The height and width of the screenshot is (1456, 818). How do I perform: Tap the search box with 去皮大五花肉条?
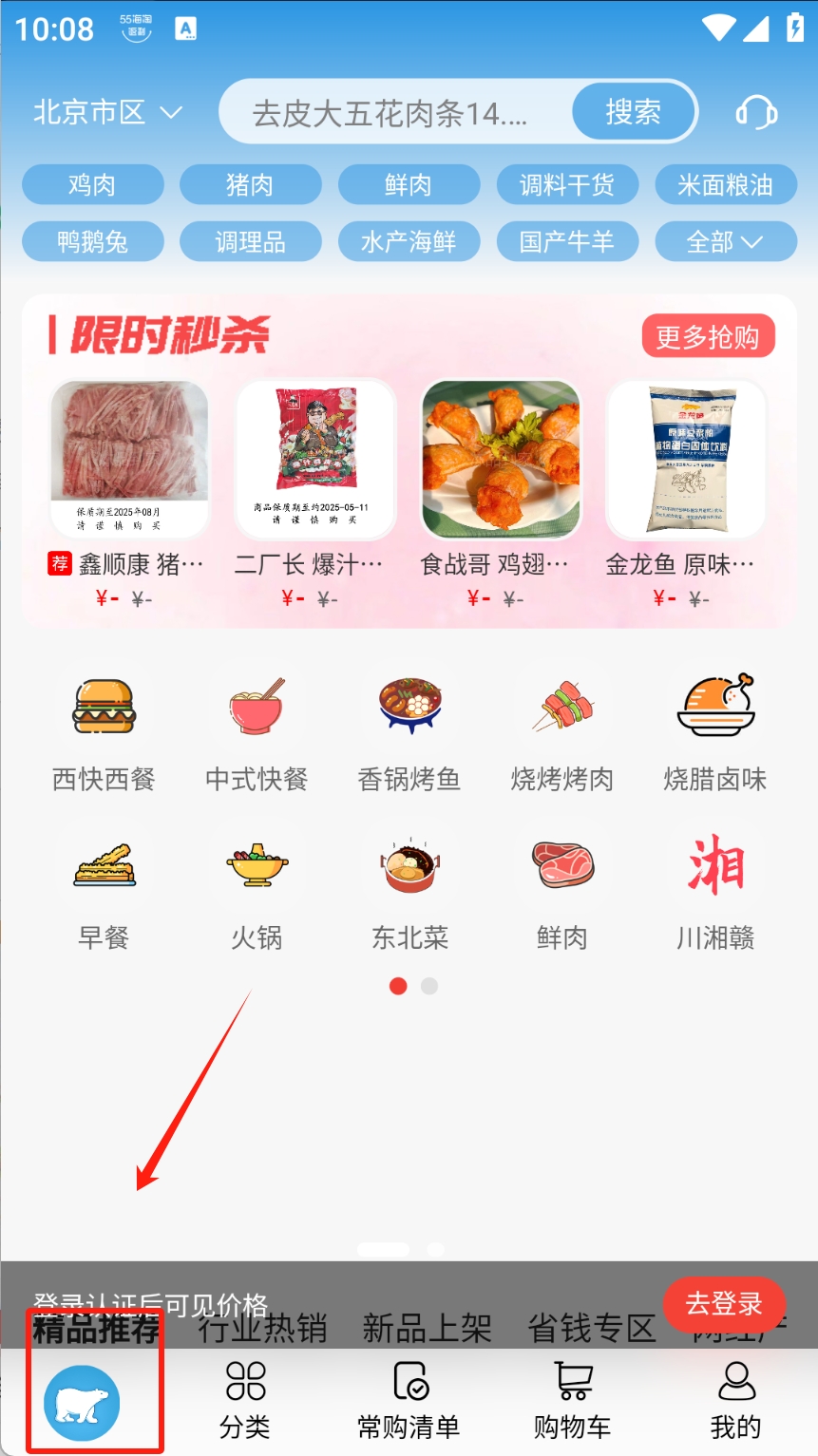click(390, 114)
